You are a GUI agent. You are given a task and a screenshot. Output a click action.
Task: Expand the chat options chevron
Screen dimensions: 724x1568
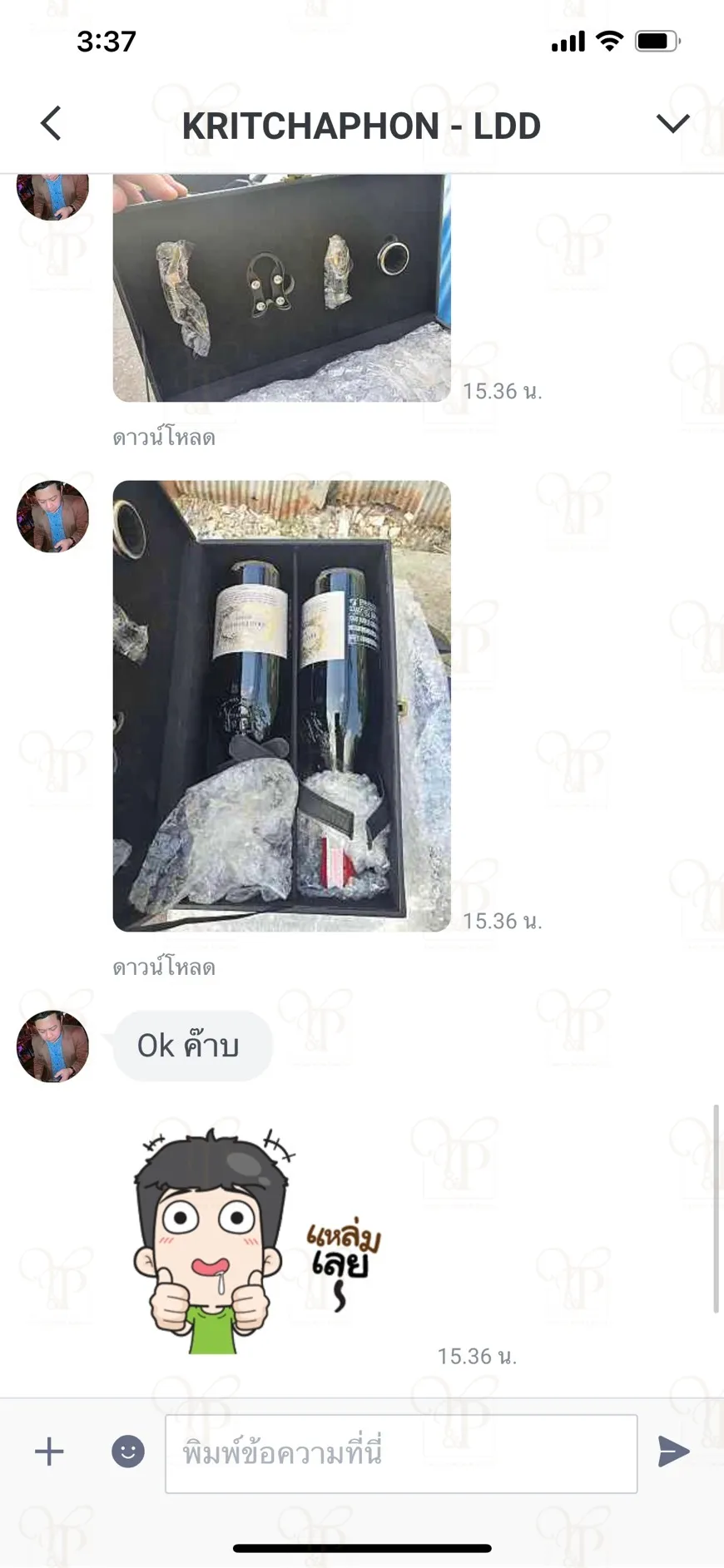pos(672,123)
